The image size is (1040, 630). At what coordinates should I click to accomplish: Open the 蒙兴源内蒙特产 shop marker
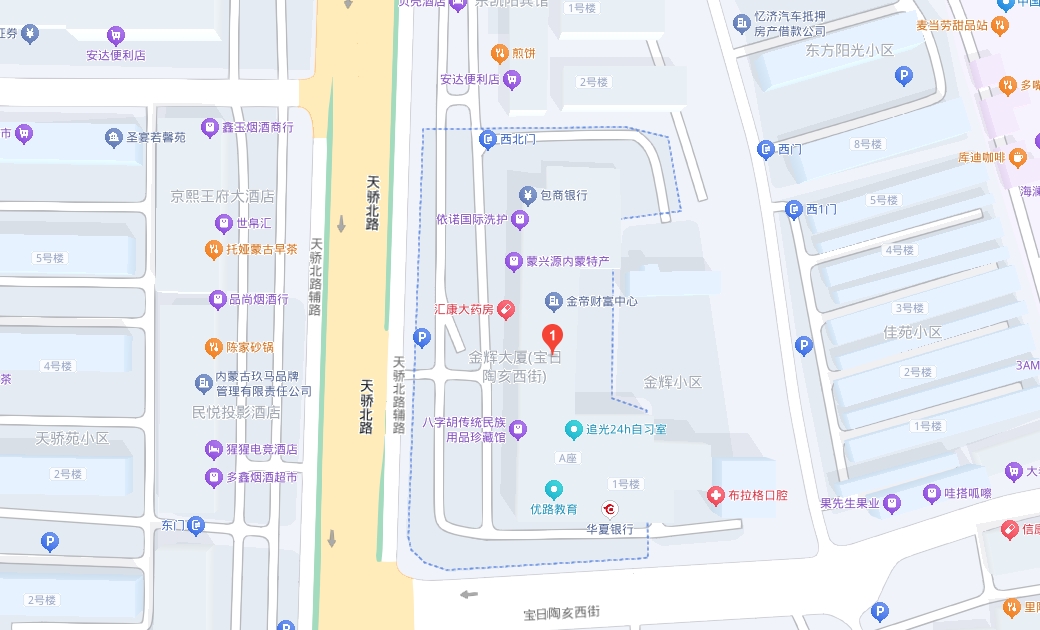click(514, 261)
